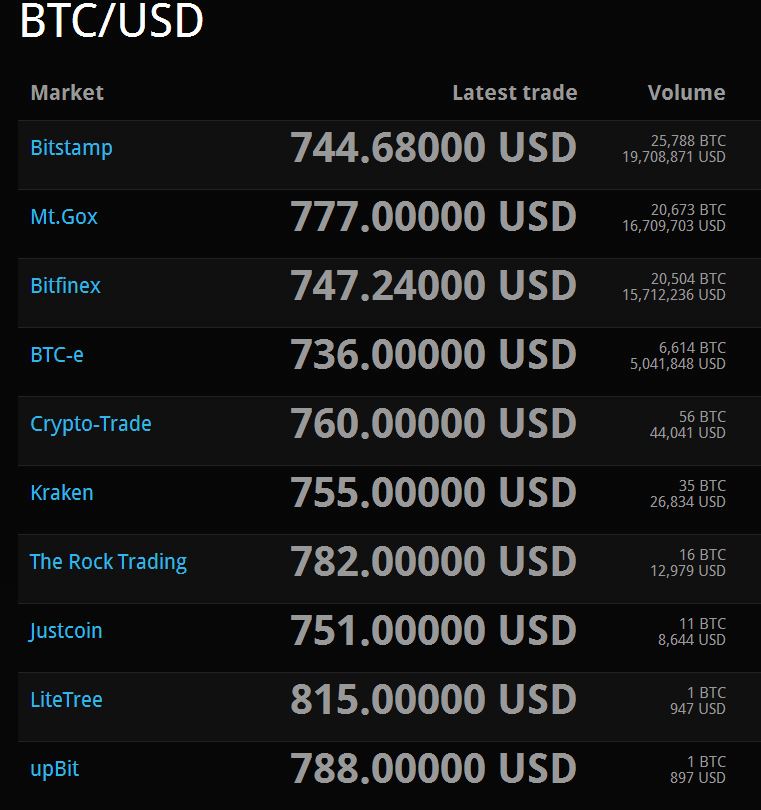
Task: View the BTC-e market details
Action: (57, 355)
